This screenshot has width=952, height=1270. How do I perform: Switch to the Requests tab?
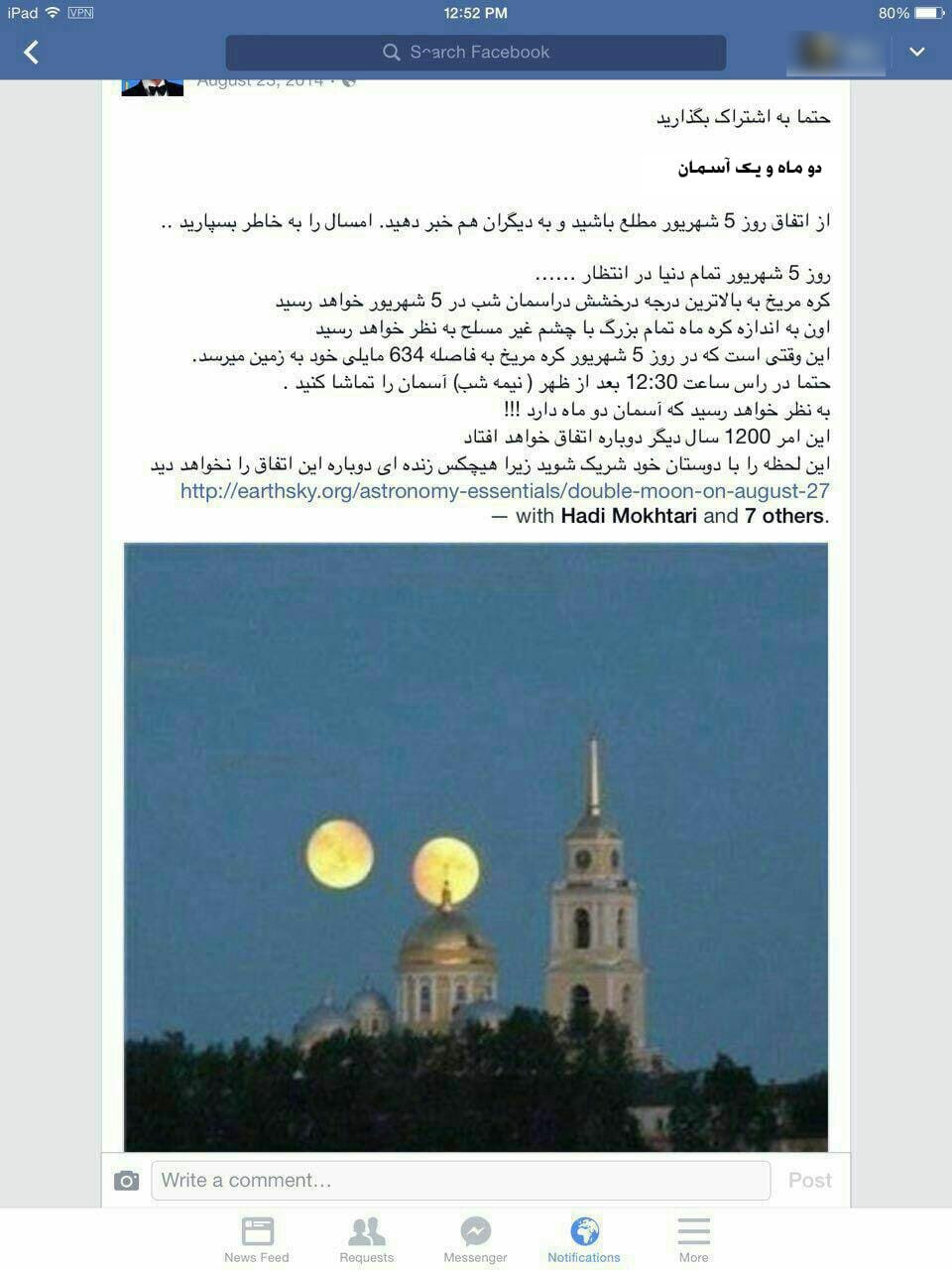click(366, 1240)
